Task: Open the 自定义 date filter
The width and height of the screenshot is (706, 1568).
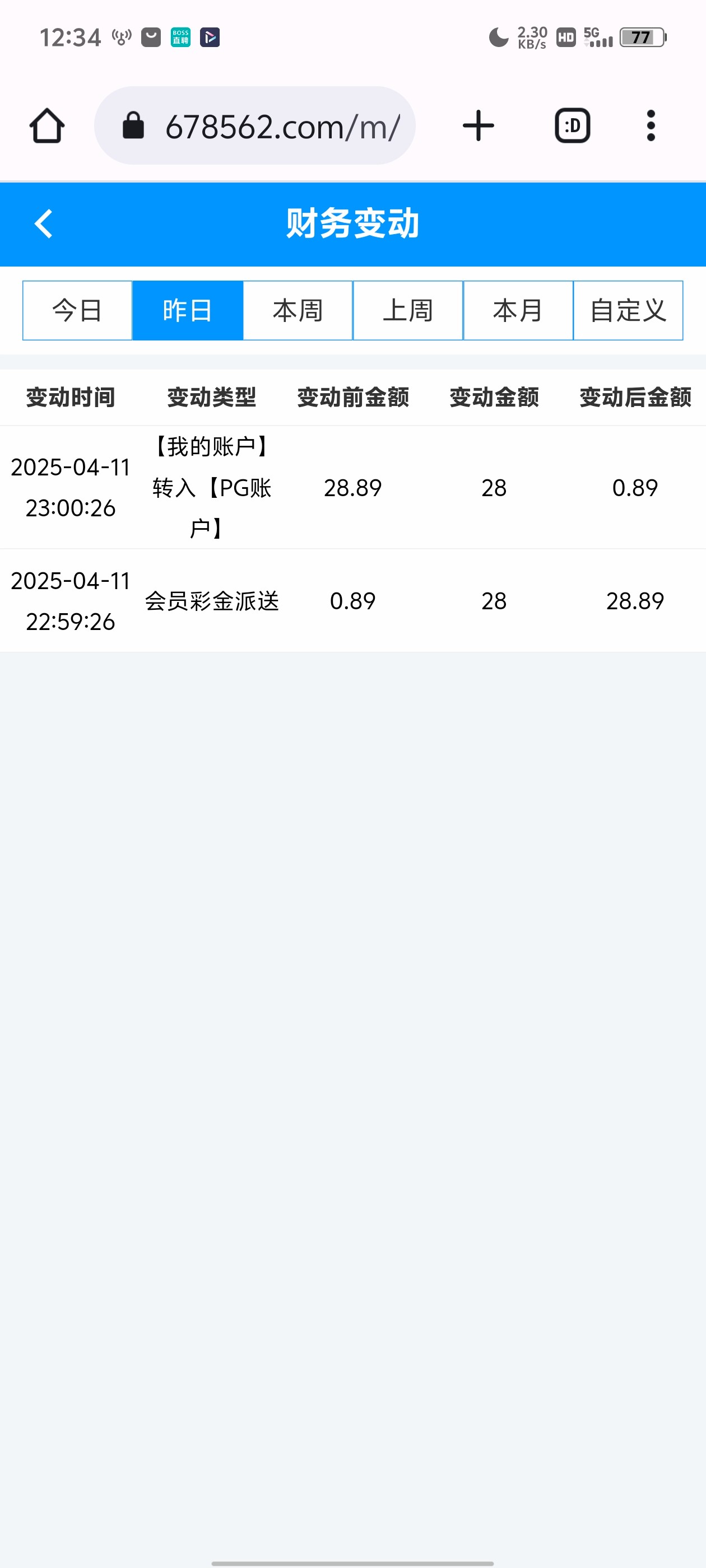Action: (x=628, y=310)
